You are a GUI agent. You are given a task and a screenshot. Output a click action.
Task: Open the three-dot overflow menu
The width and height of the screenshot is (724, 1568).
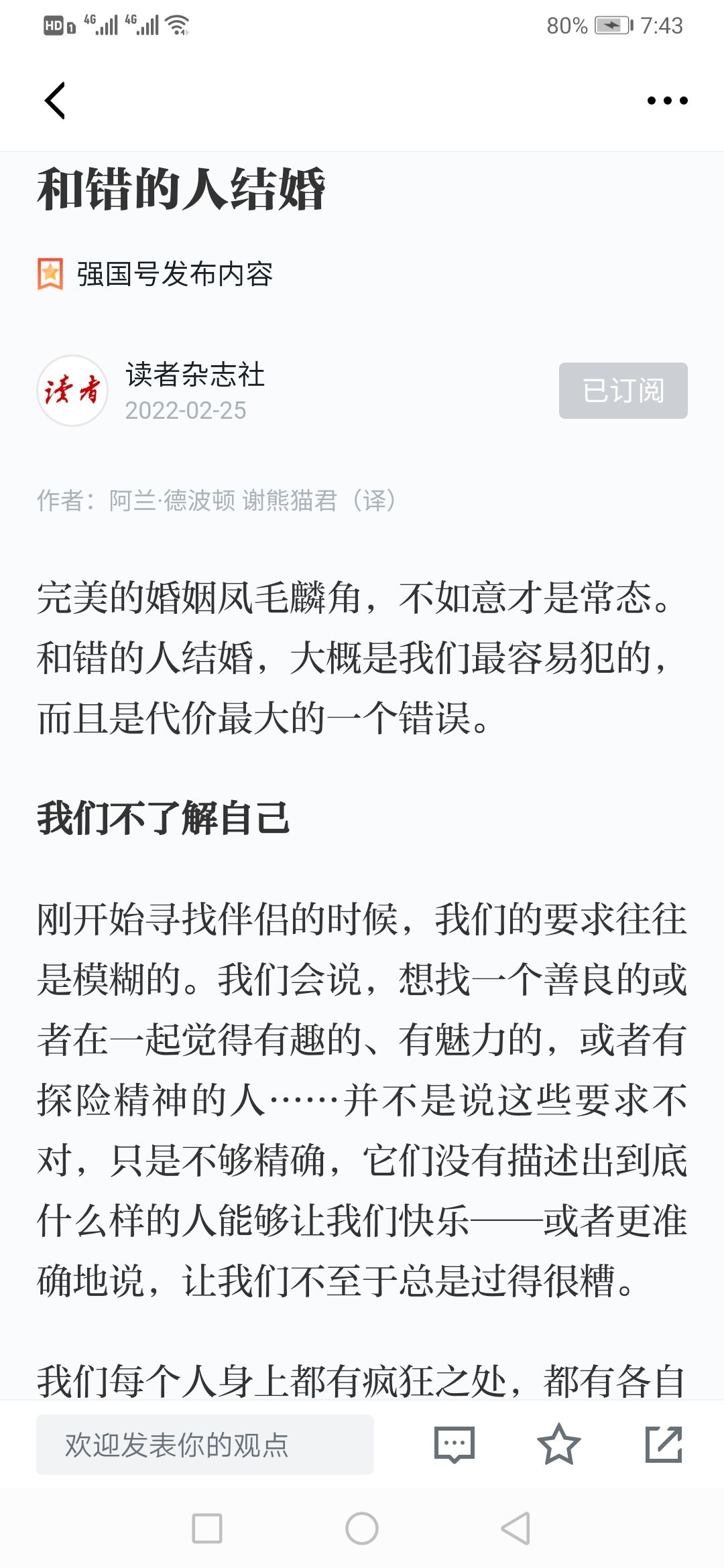(x=667, y=101)
